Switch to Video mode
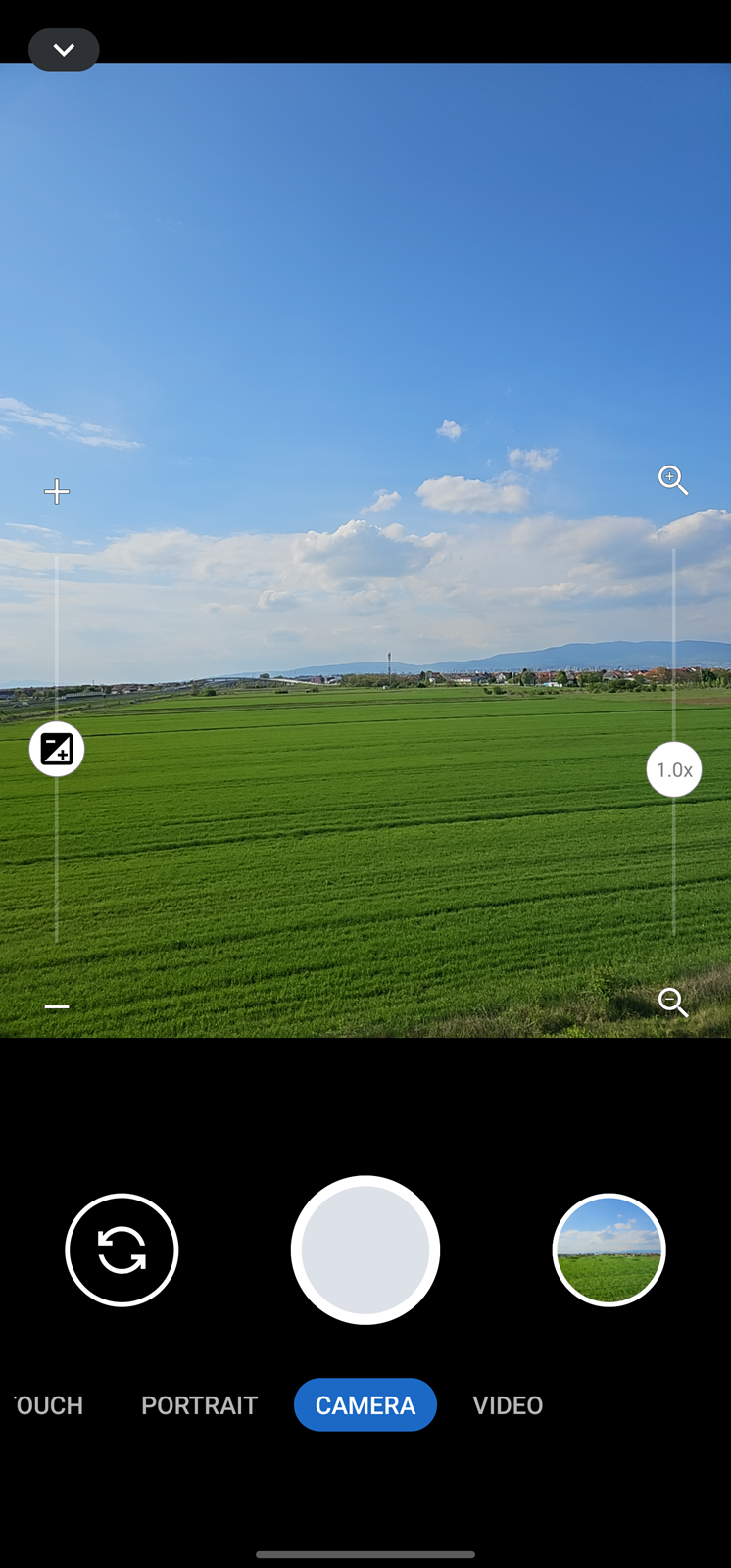This screenshot has height=1568, width=731. coord(508,1404)
